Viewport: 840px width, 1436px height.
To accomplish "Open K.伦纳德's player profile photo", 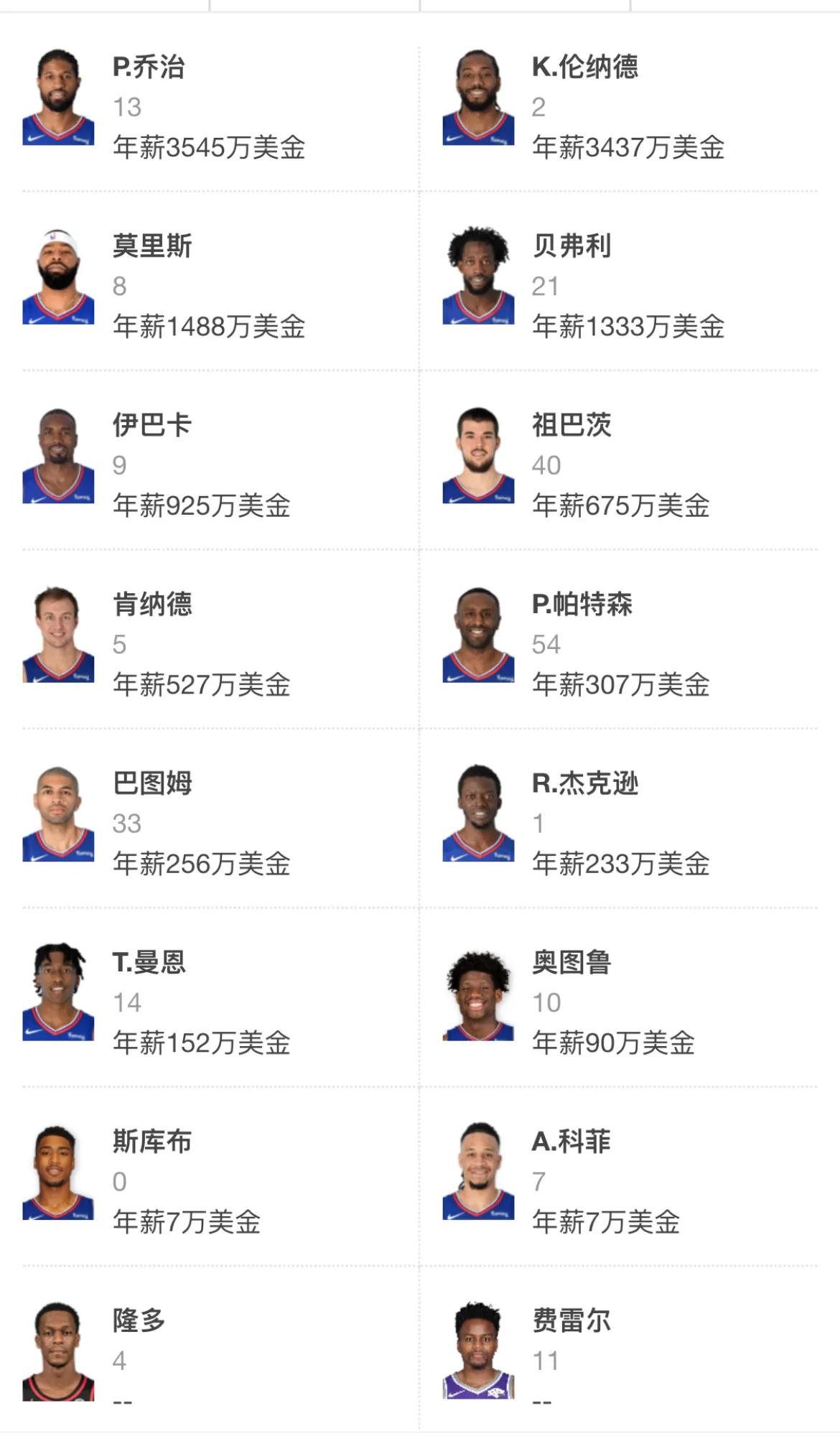I will point(480,101).
